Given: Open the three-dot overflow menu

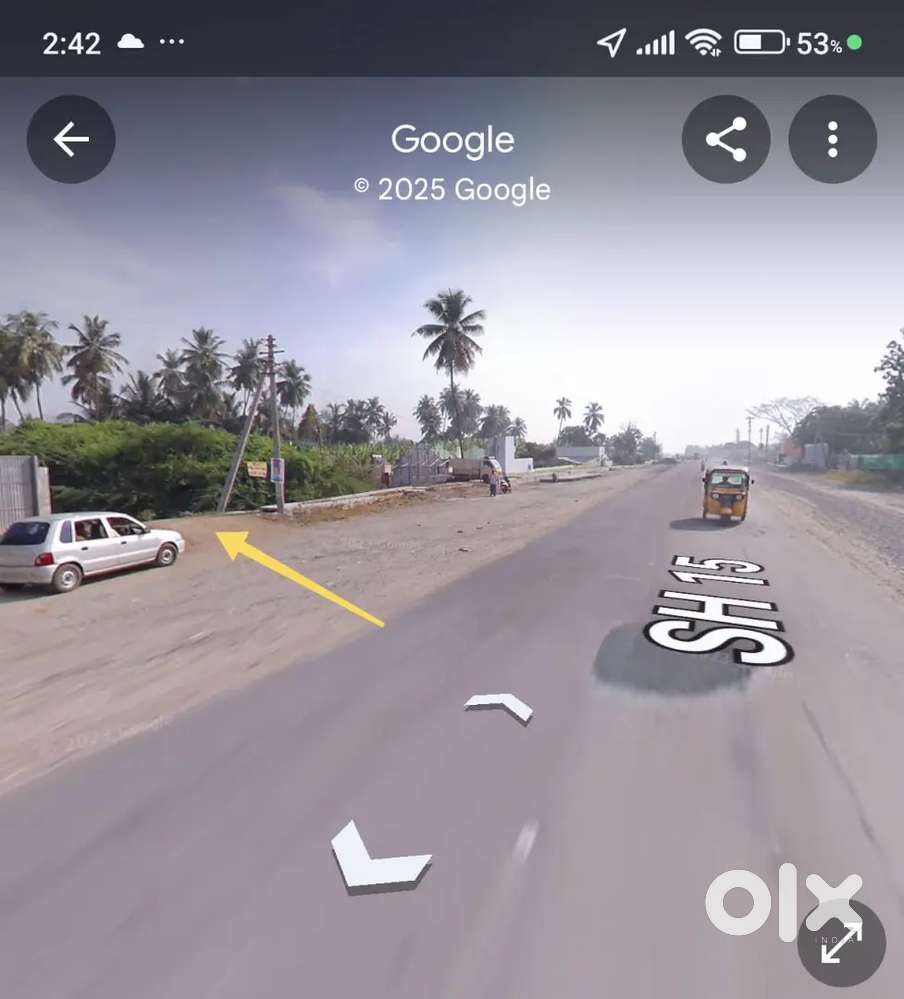Looking at the screenshot, I should click(x=832, y=140).
